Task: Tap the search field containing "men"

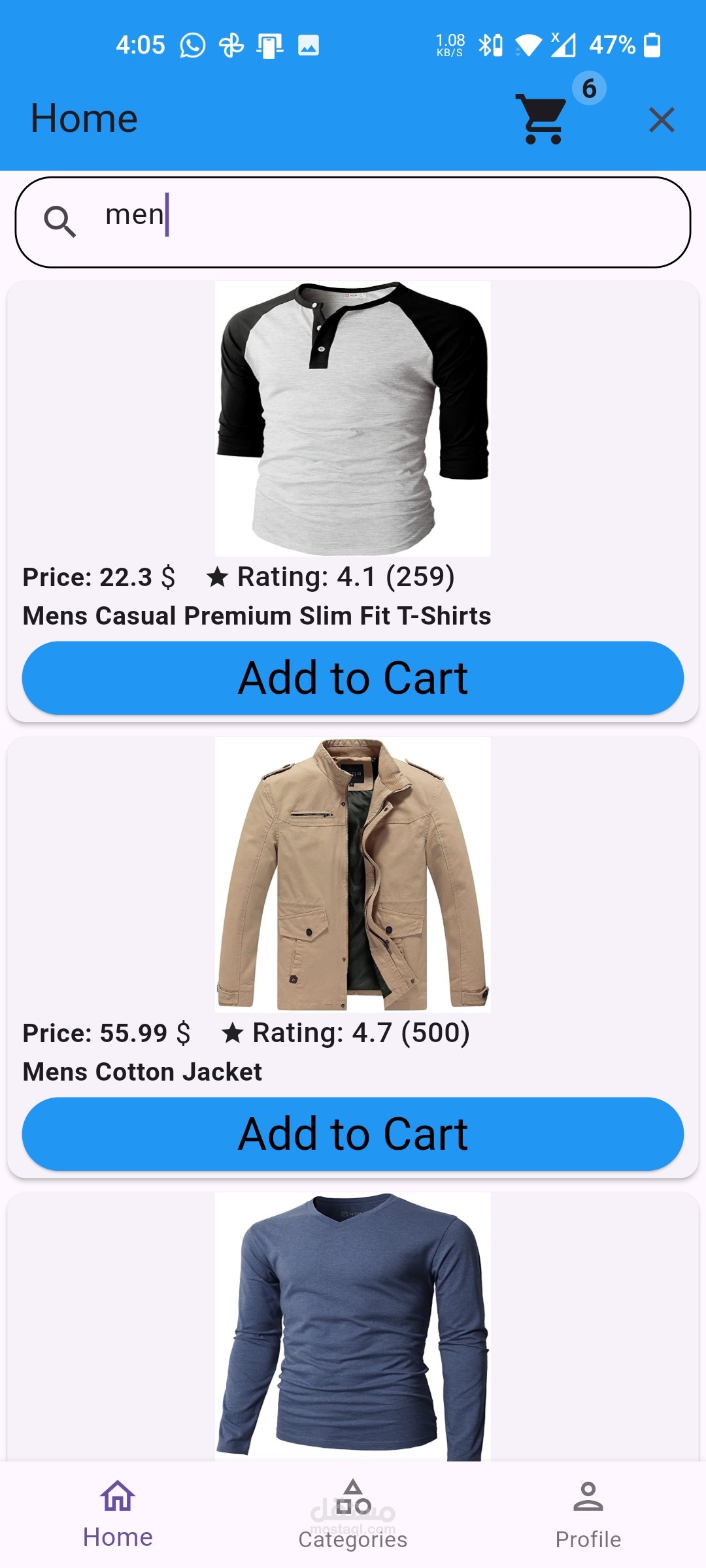Action: point(353,222)
